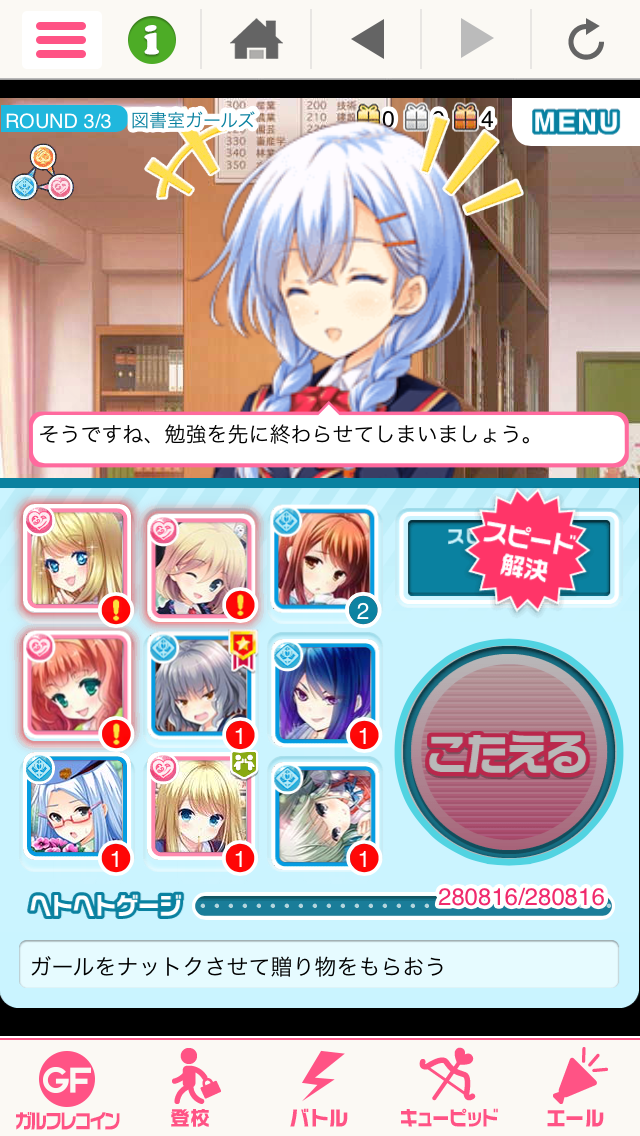Go to the home page
Viewport: 640px width, 1136px height.
point(256,41)
